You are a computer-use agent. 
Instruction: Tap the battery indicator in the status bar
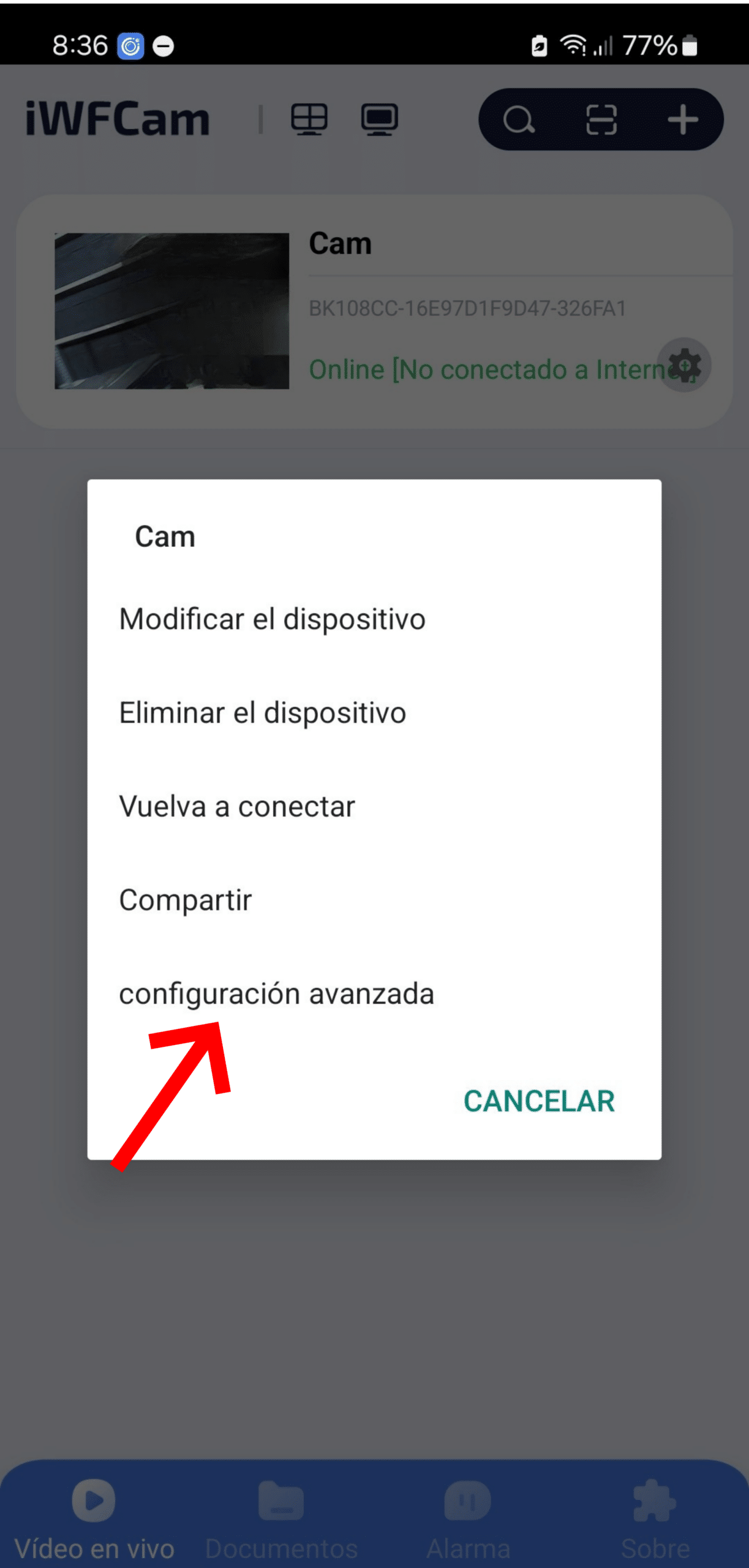691,45
